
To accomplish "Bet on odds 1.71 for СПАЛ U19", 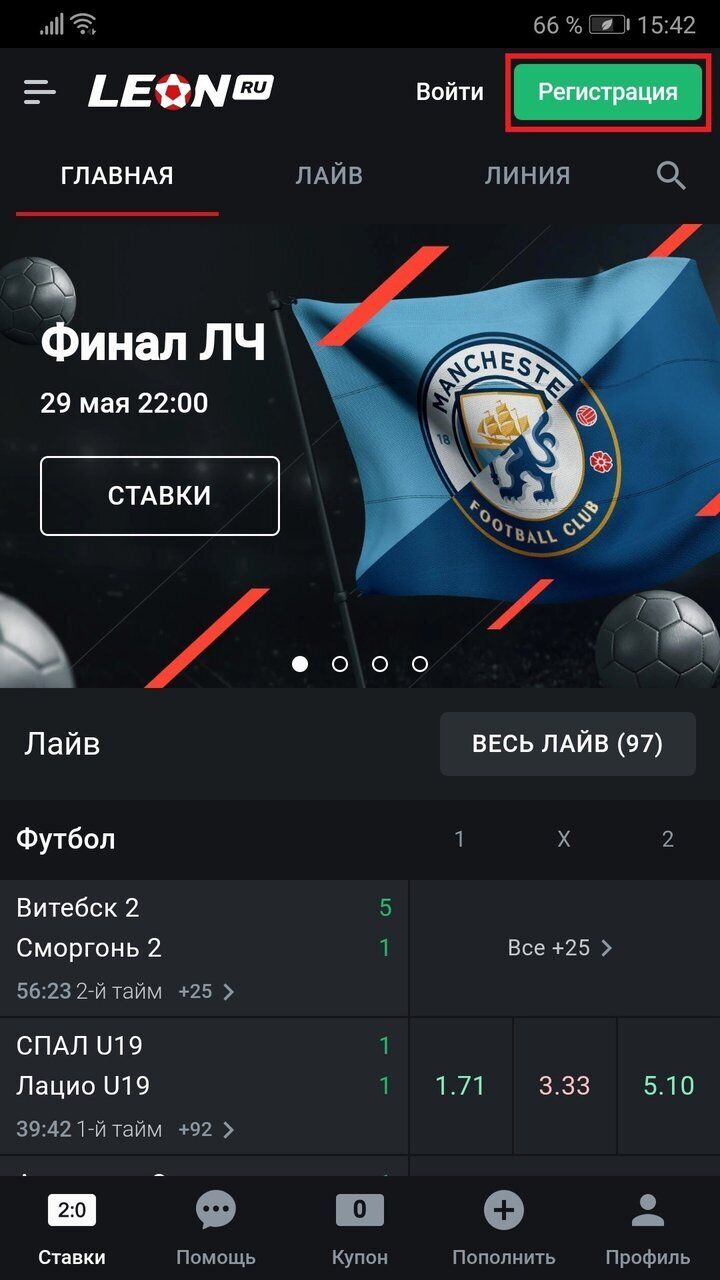I will click(460, 1086).
